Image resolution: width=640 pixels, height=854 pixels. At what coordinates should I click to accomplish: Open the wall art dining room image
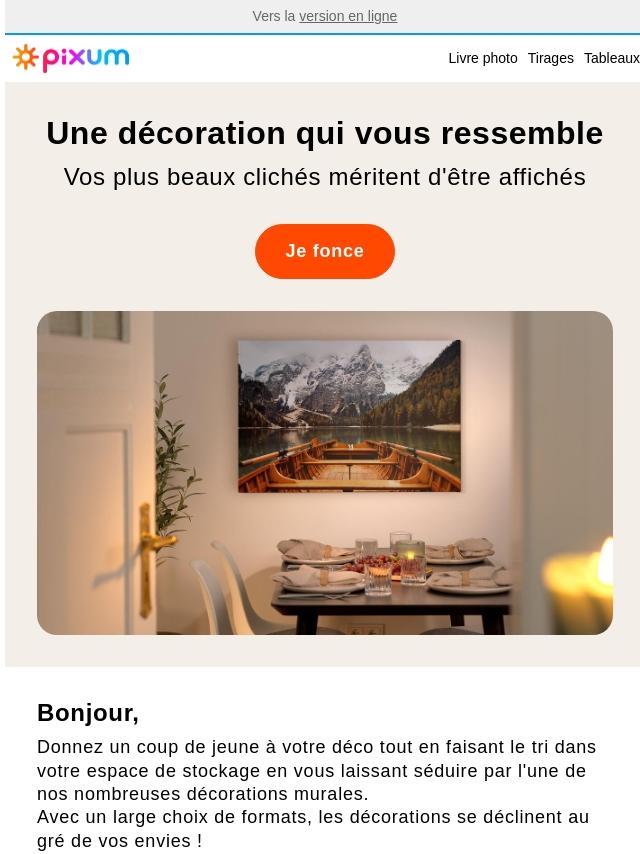324,472
